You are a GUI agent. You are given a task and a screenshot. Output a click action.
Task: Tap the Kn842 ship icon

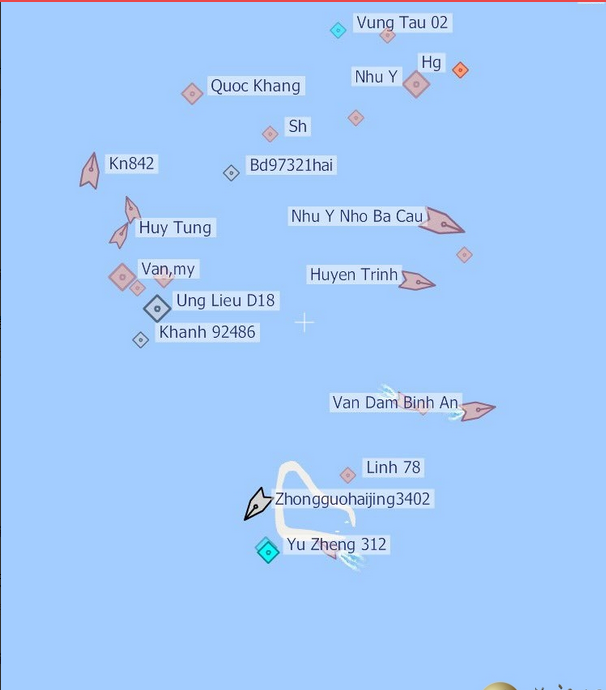[90, 171]
